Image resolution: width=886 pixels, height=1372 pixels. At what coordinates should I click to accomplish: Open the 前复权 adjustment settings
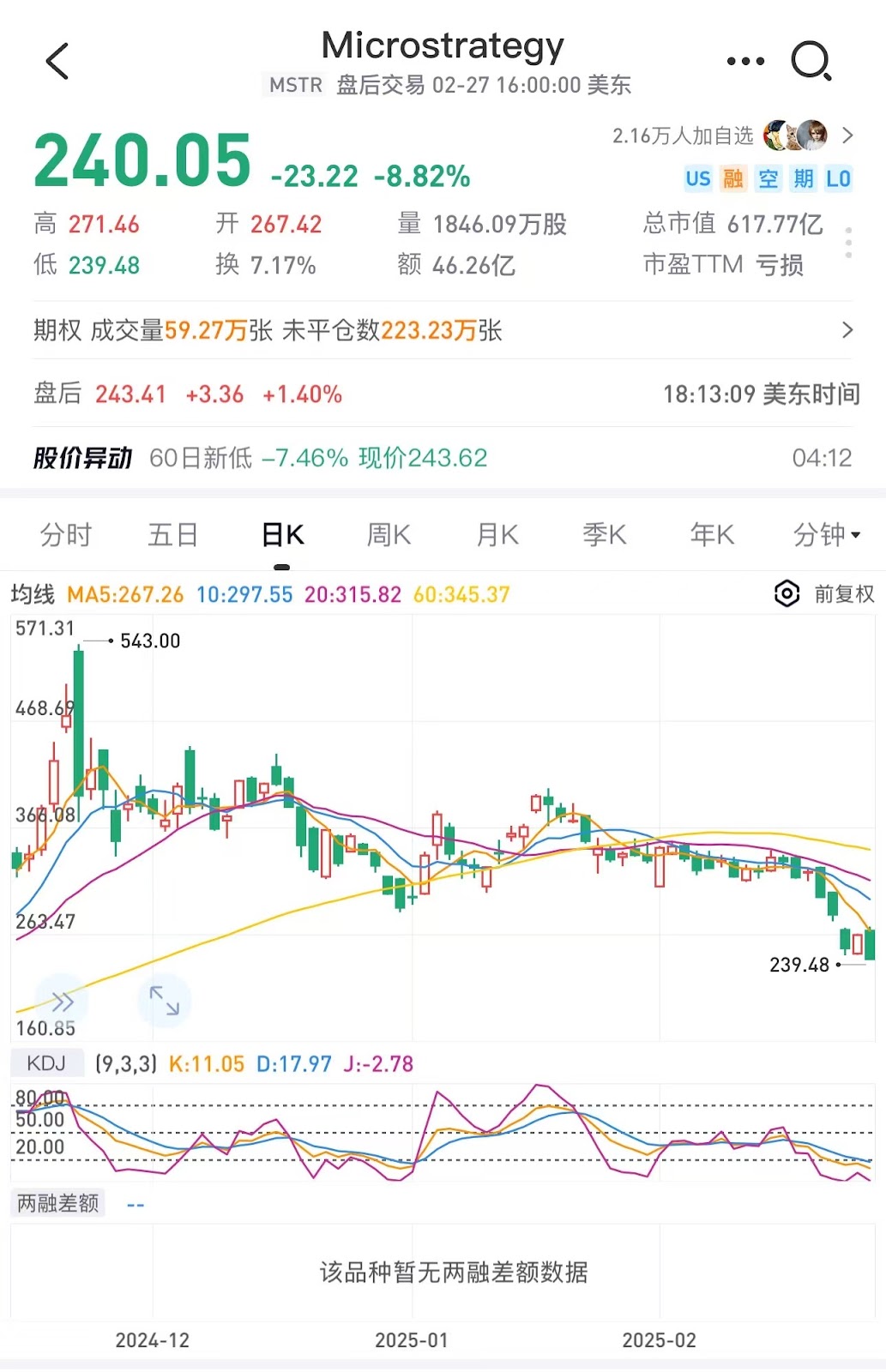(824, 593)
